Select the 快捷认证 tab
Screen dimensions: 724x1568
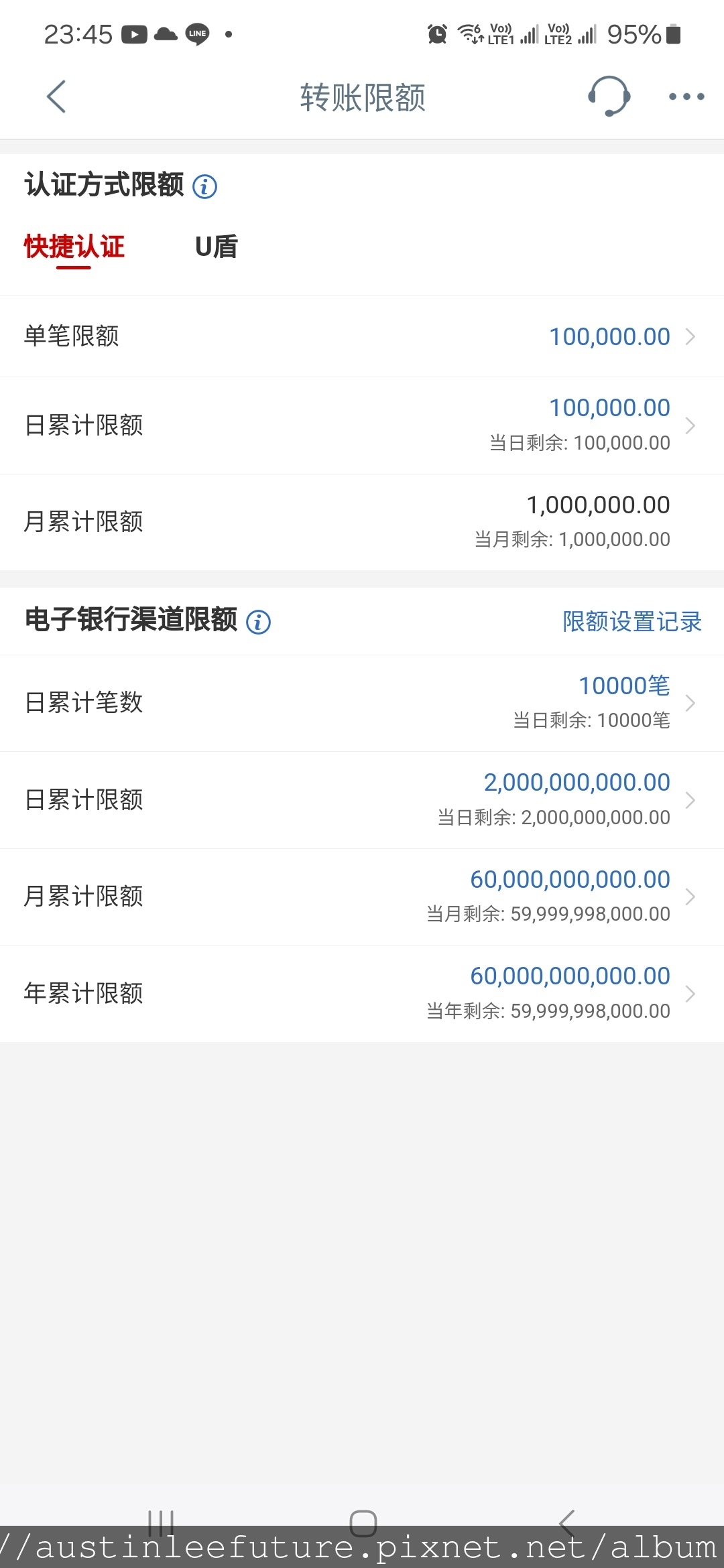[74, 247]
